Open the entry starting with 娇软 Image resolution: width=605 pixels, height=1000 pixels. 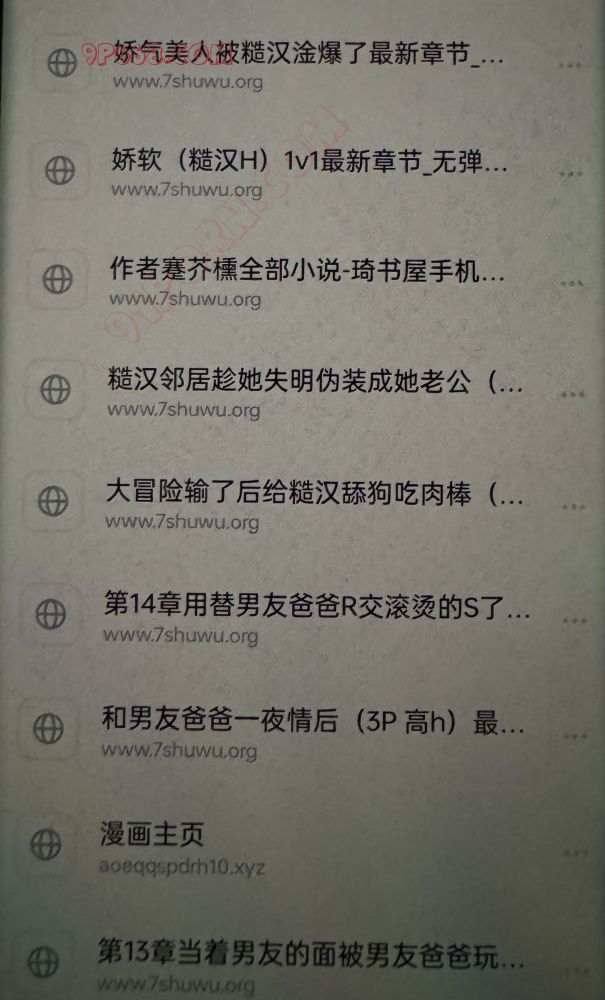point(310,161)
